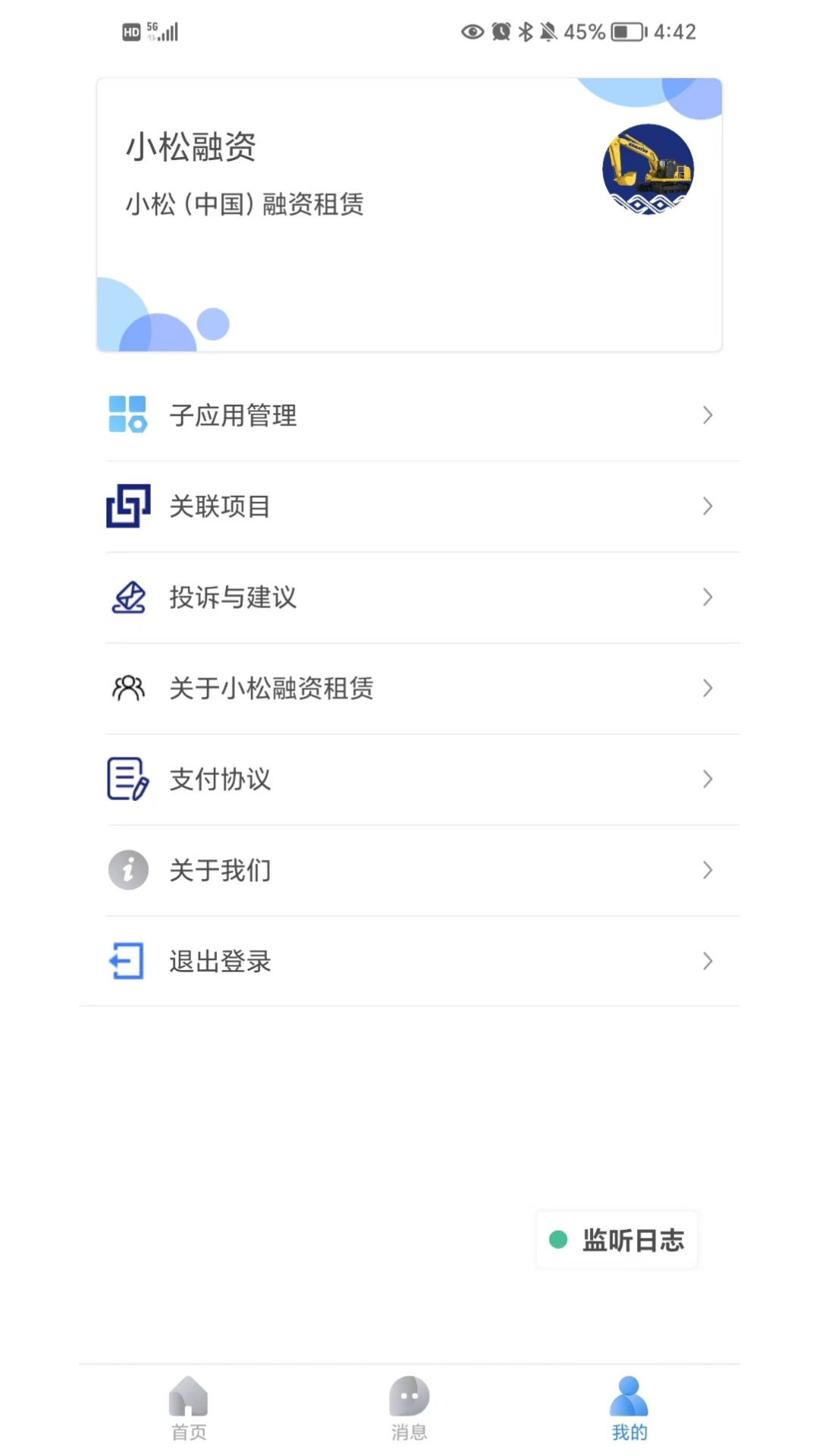Select the home icon in bottom navigation
Image resolution: width=819 pixels, height=1456 pixels.
pyautogui.click(x=188, y=1397)
